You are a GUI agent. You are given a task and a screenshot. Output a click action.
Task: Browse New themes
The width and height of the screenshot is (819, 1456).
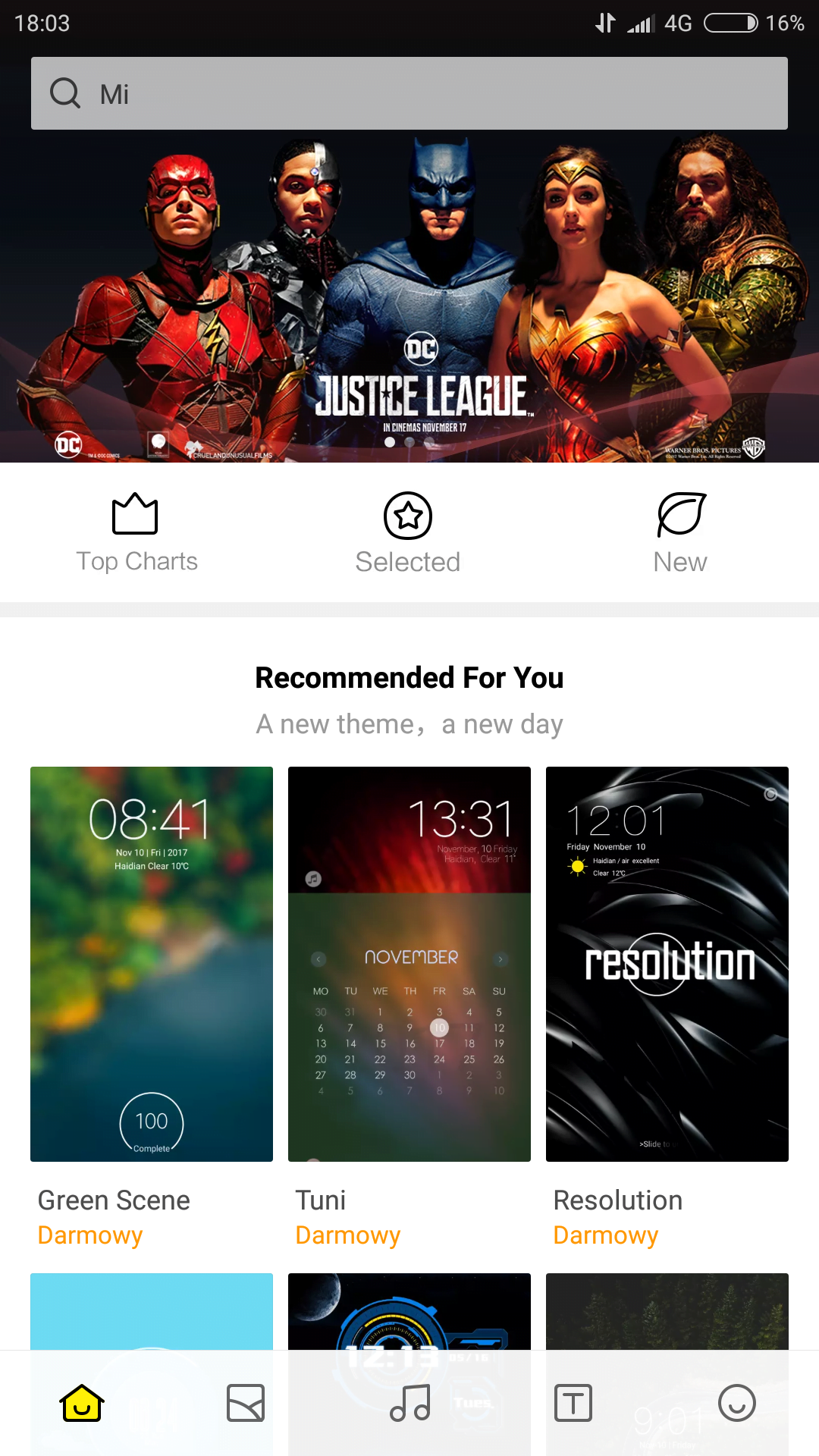680,533
